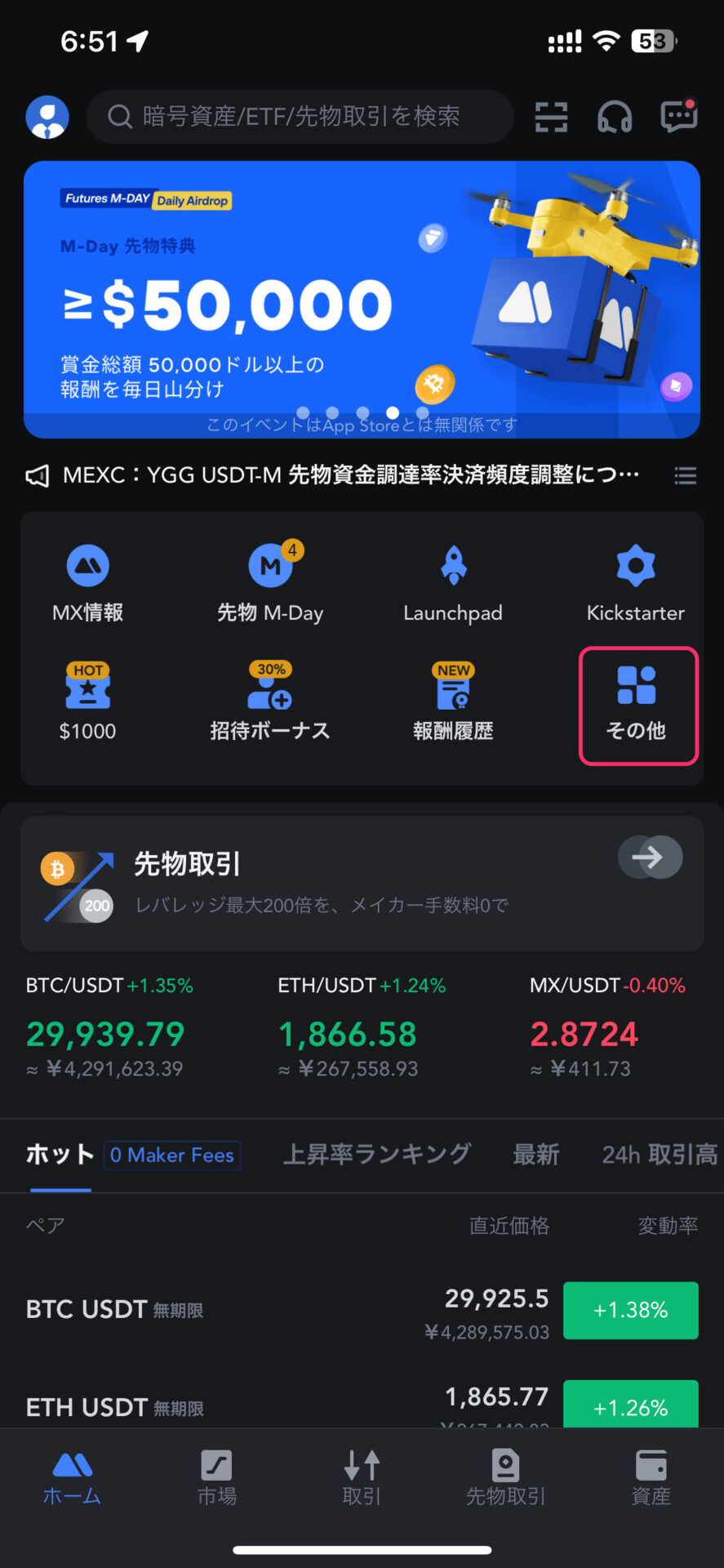The image size is (724, 1568).
Task: Open 報酬履歴 shortcut
Action: [x=453, y=702]
